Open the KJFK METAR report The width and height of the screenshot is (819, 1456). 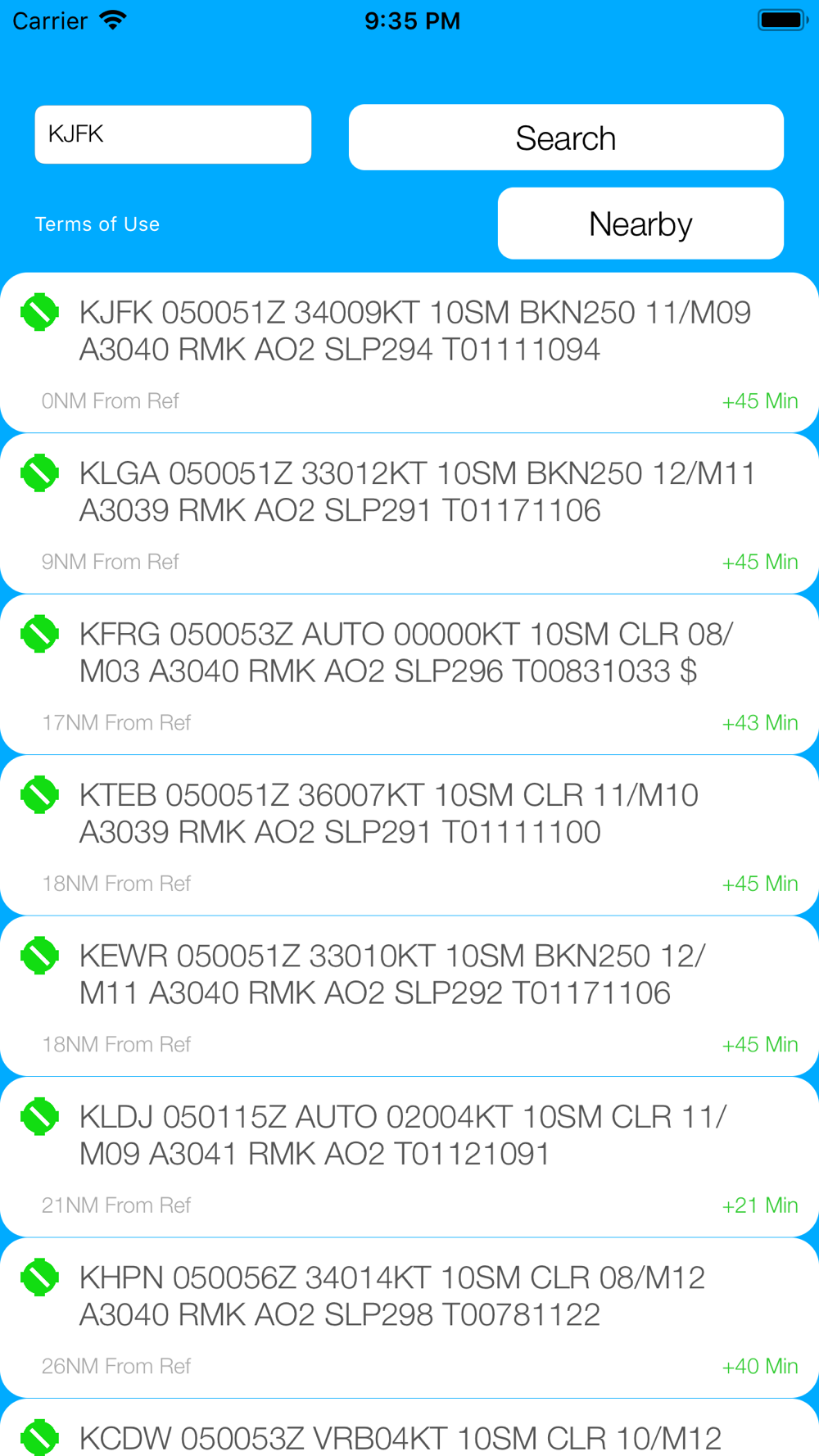point(409,353)
